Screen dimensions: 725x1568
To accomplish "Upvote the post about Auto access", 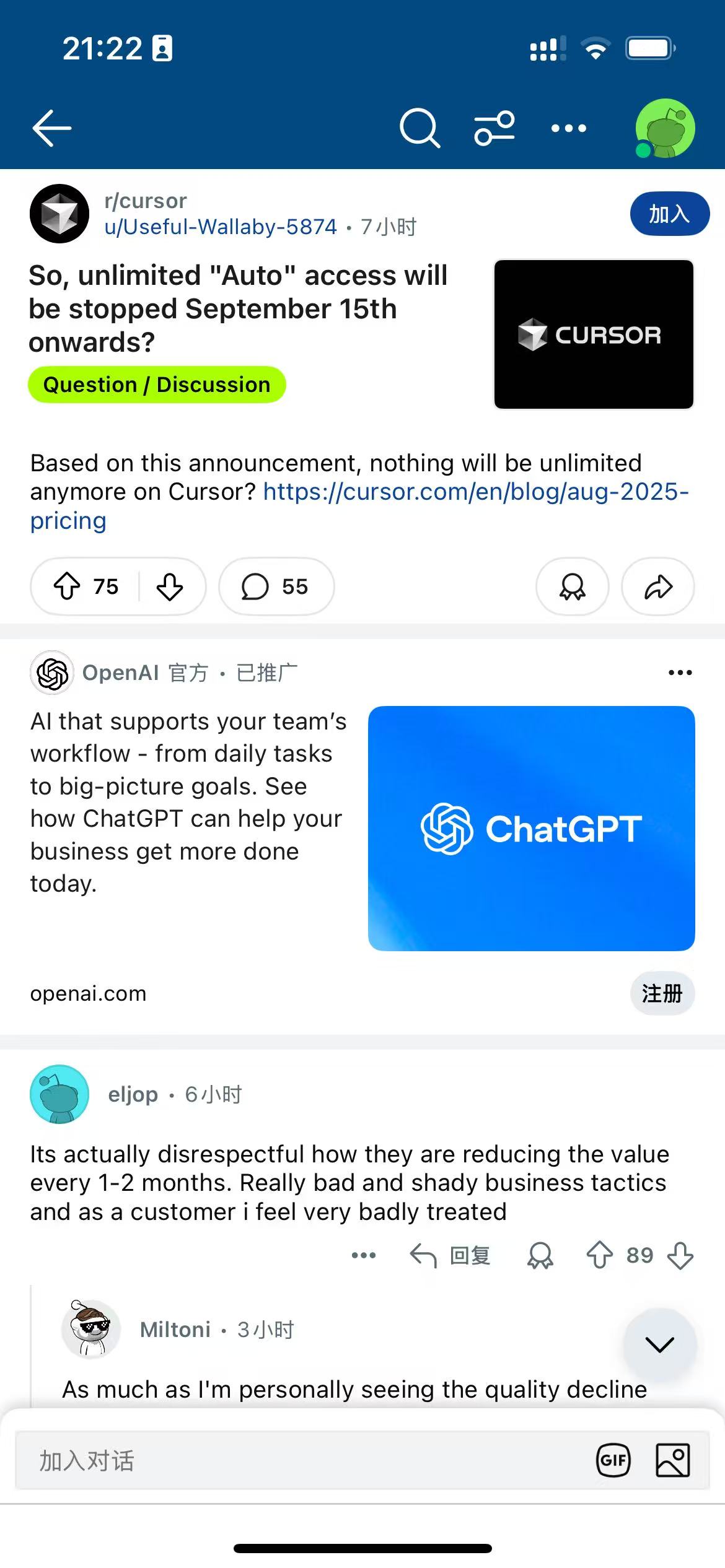I will tap(67, 586).
